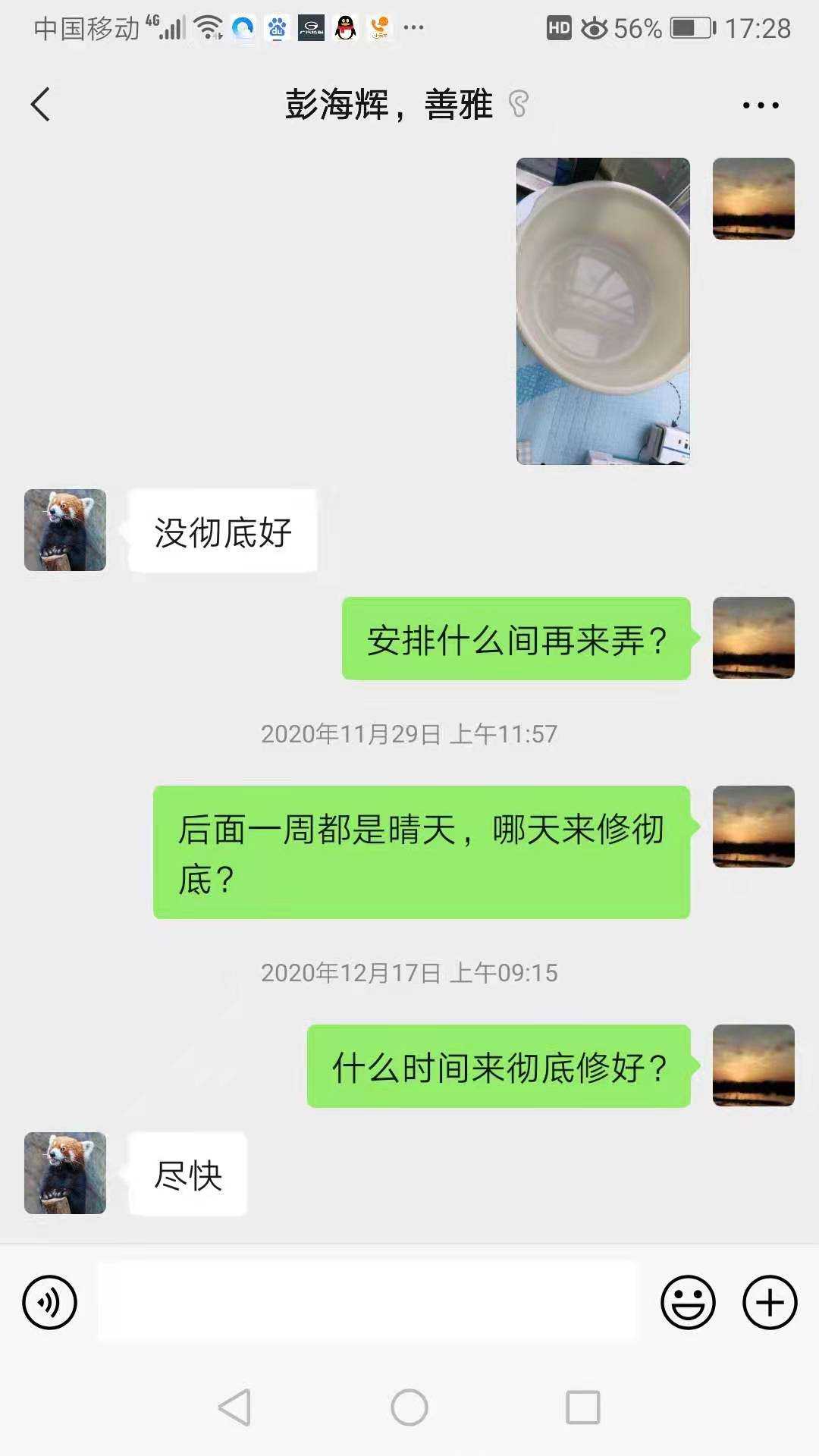This screenshot has height=1456, width=819.
Task: Focus the message text input field
Action: (x=368, y=1303)
